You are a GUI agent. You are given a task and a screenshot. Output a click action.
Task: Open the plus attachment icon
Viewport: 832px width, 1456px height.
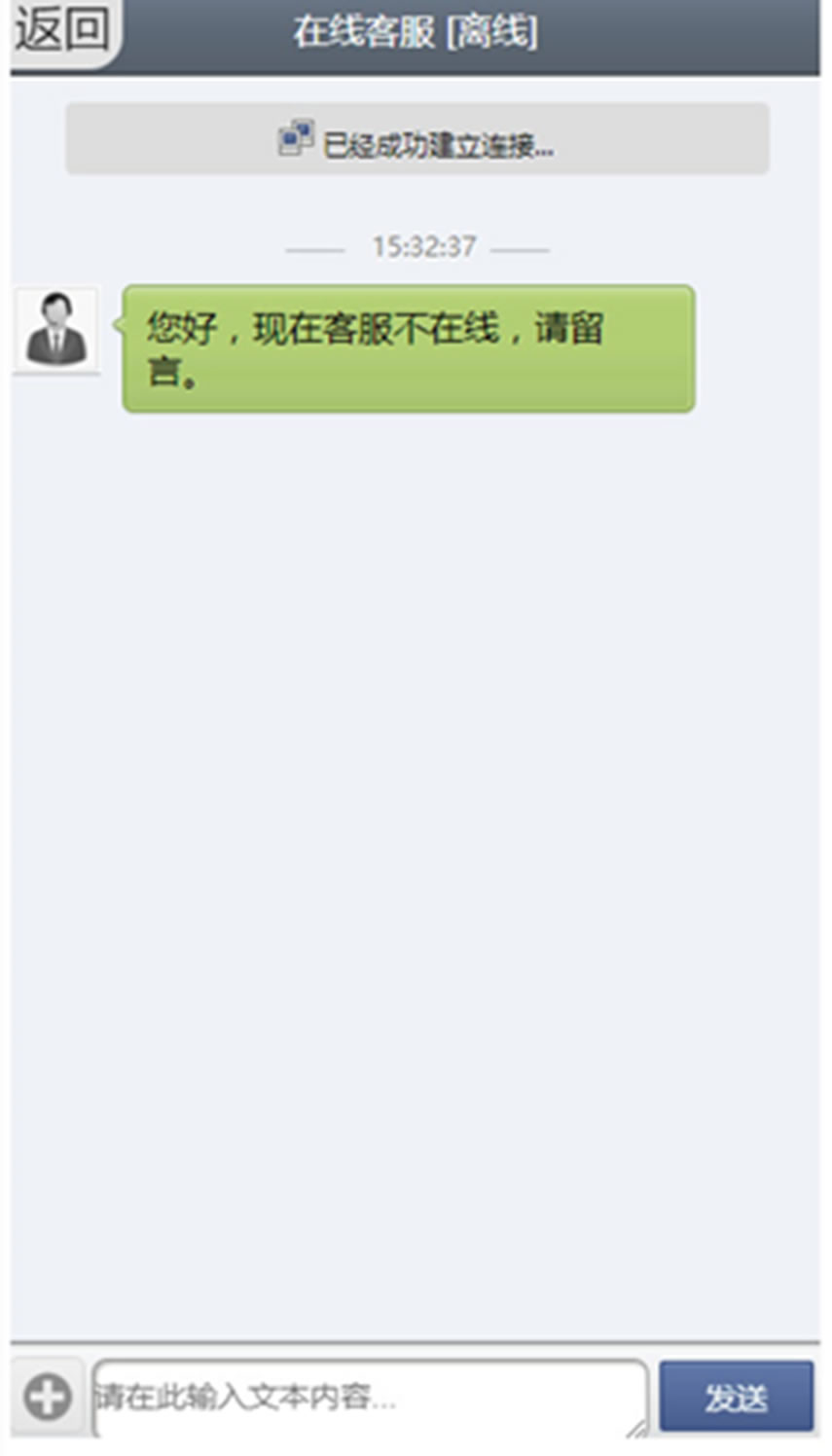point(48,1397)
